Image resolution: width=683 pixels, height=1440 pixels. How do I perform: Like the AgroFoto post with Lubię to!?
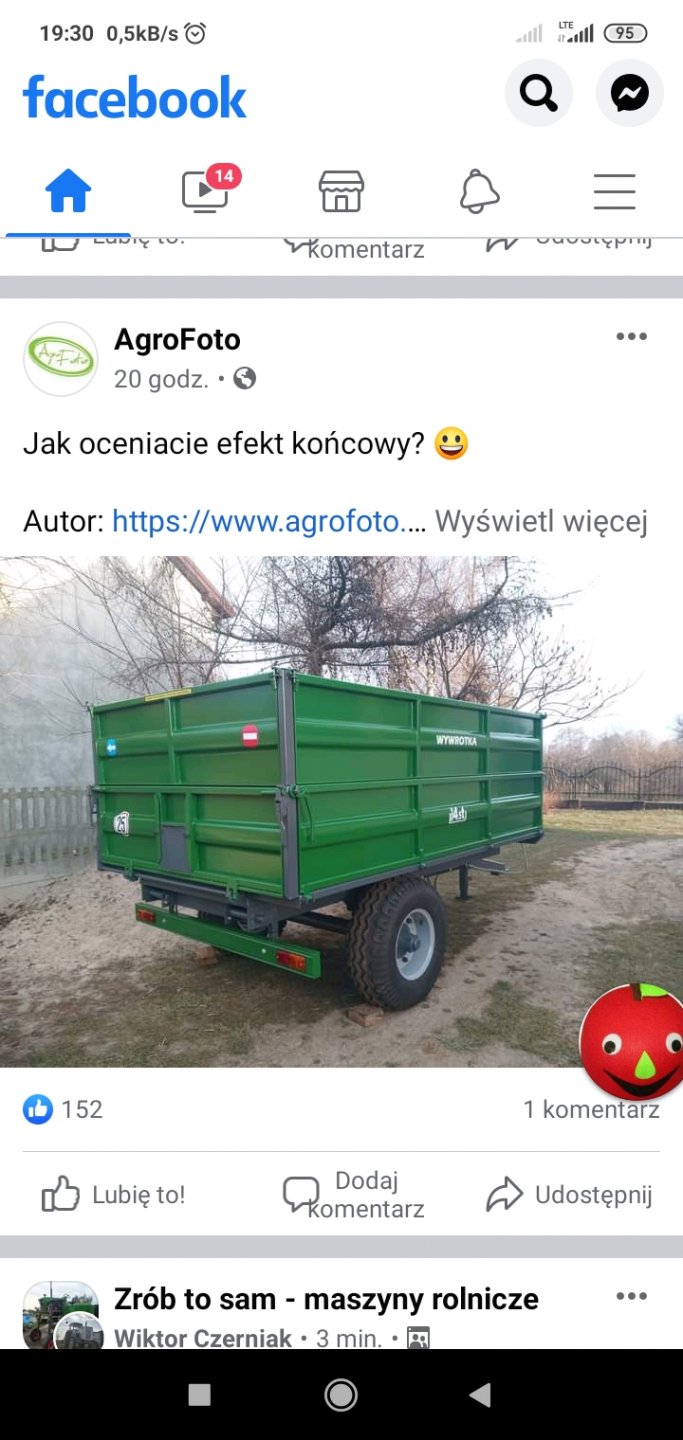113,1194
